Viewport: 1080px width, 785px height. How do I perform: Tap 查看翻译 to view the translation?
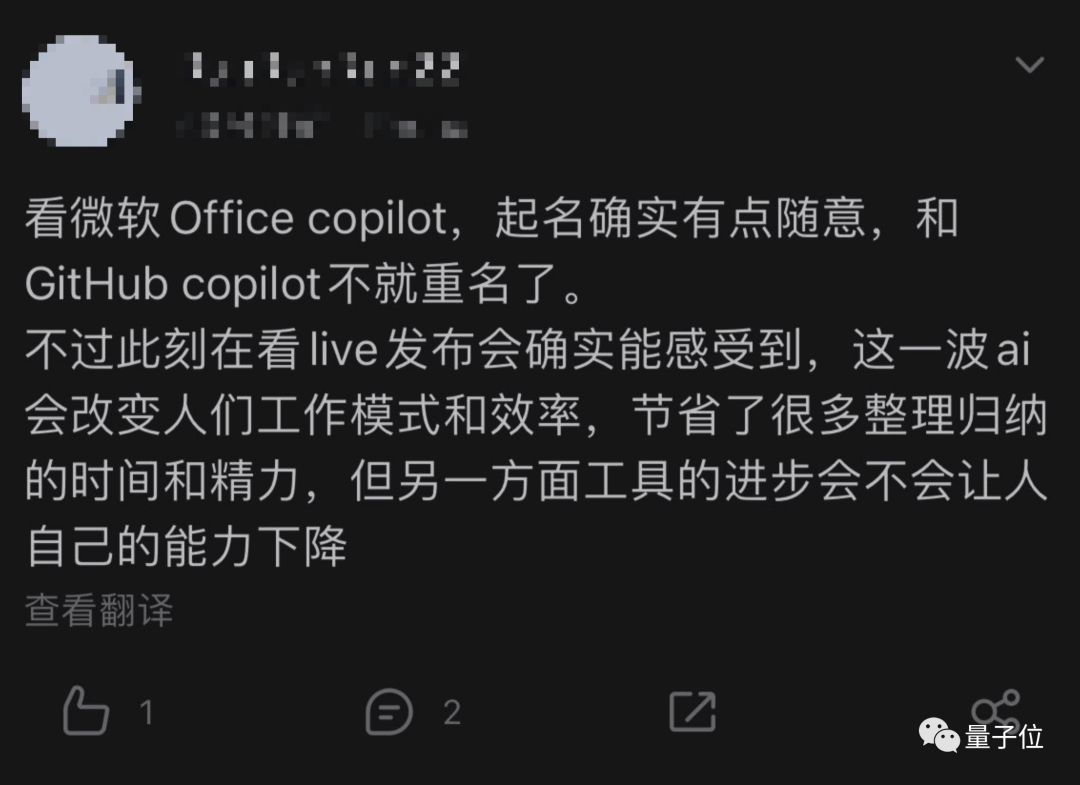click(x=98, y=610)
